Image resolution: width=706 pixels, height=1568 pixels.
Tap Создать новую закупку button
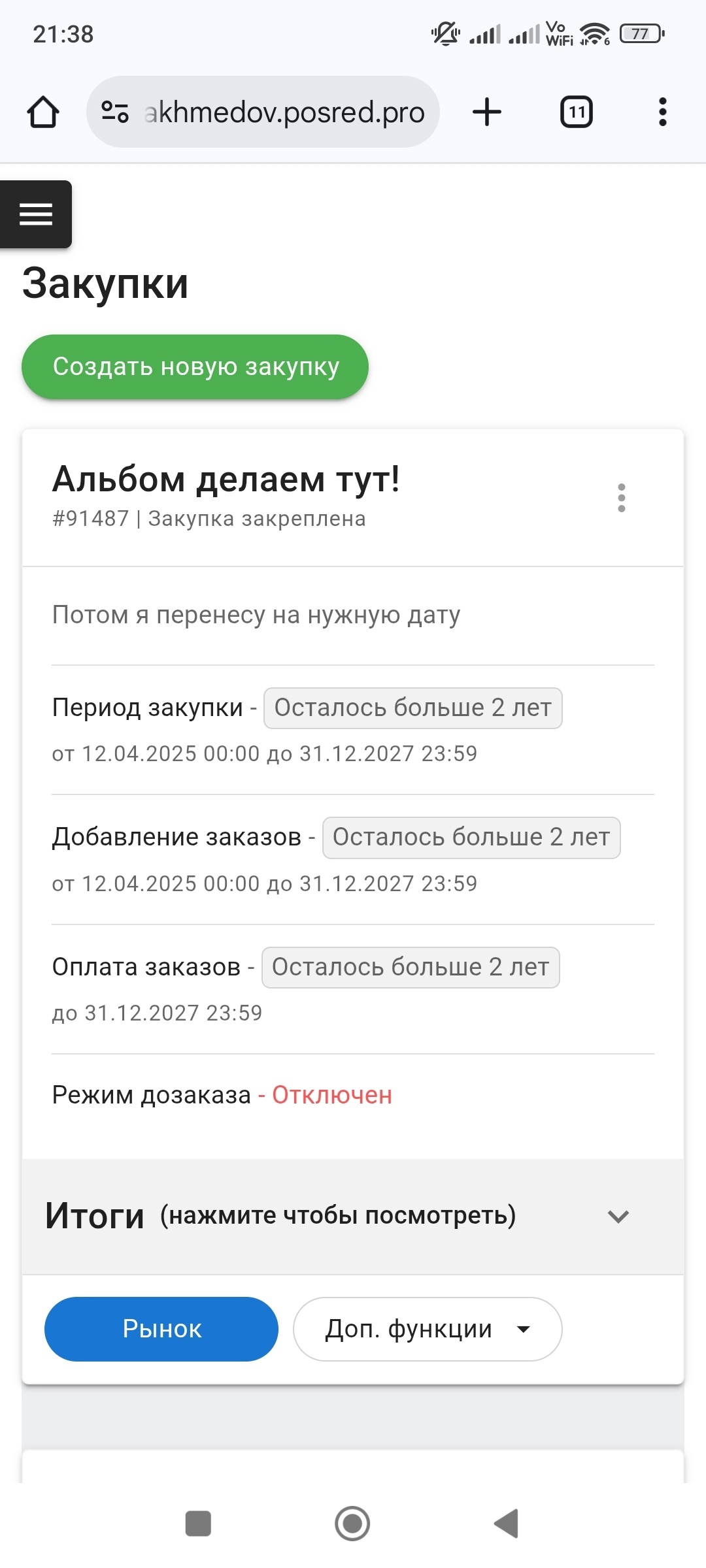coord(195,367)
